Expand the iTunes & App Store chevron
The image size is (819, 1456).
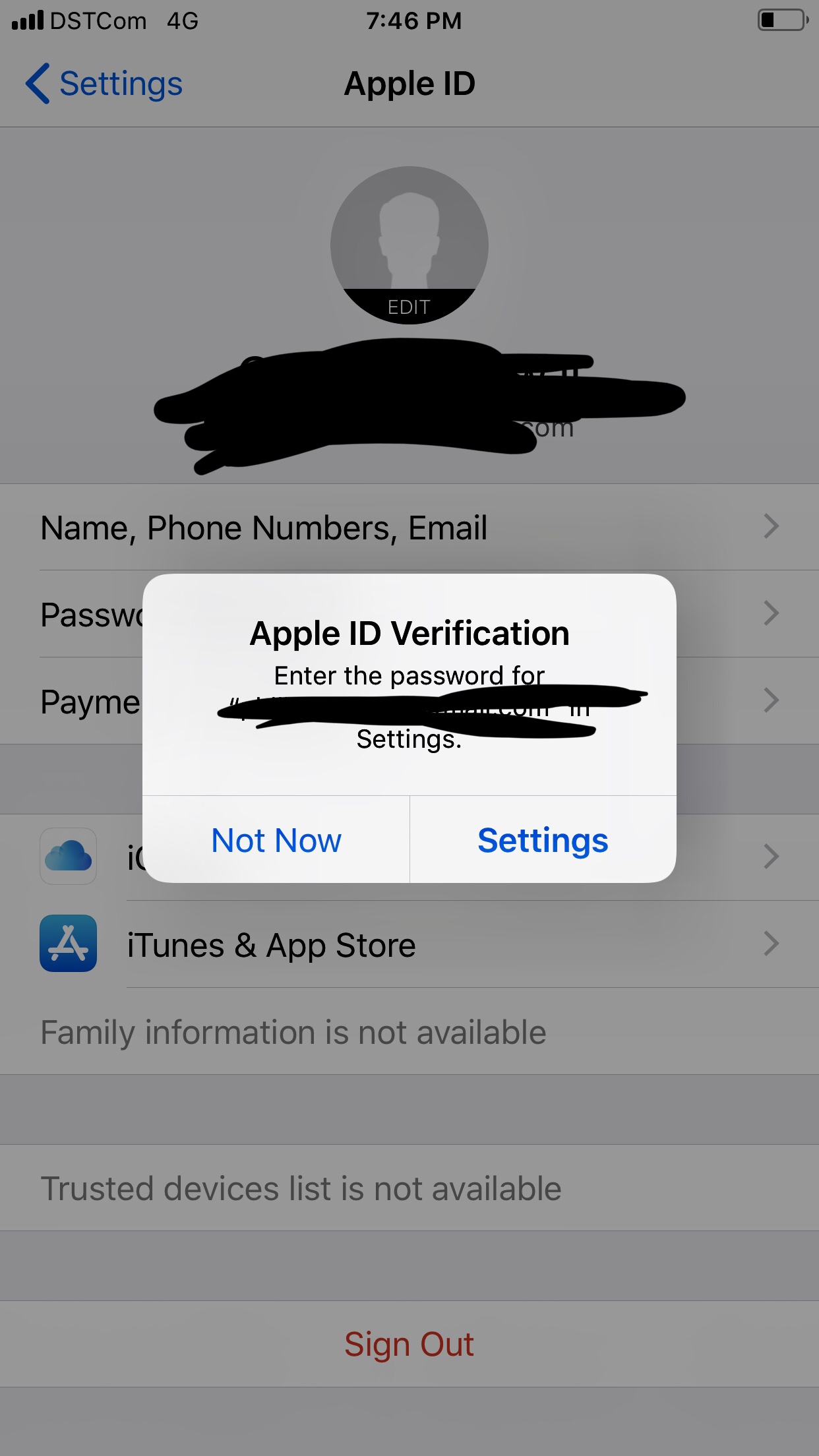point(770,944)
